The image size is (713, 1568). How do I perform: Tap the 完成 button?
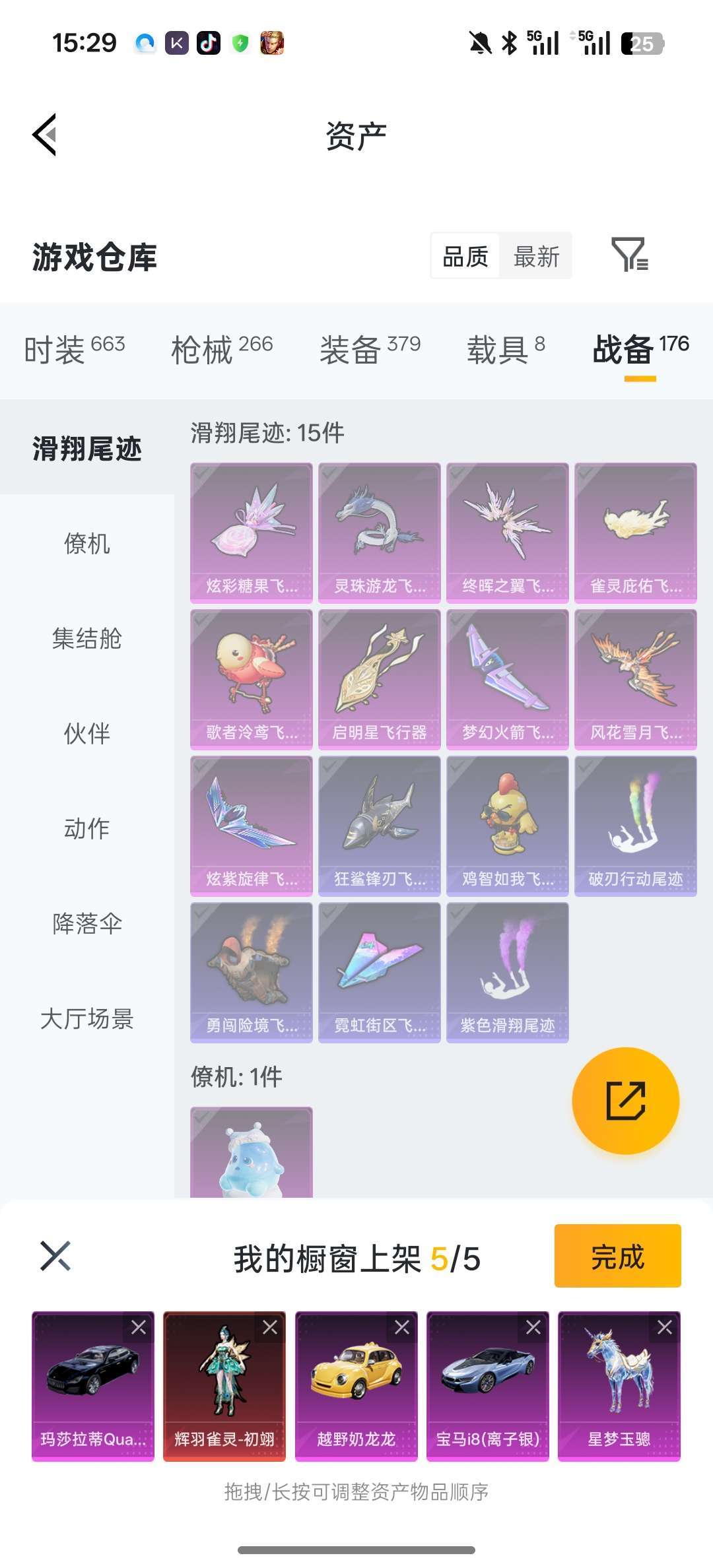click(x=617, y=1256)
